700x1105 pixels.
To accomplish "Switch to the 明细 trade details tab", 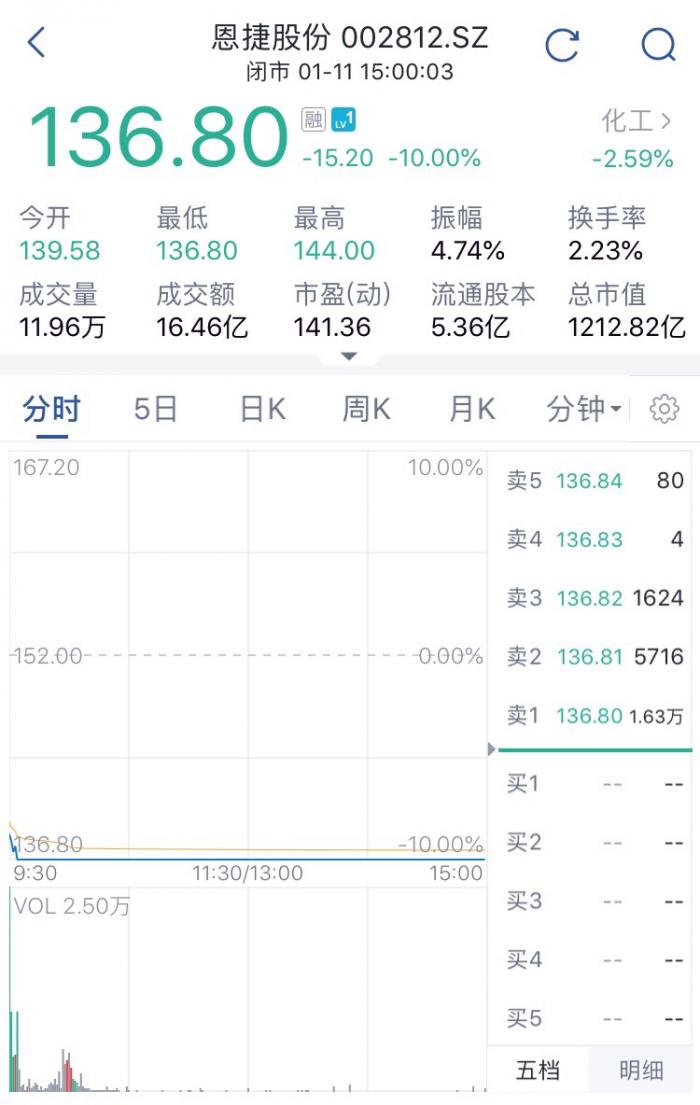I will [x=641, y=1070].
